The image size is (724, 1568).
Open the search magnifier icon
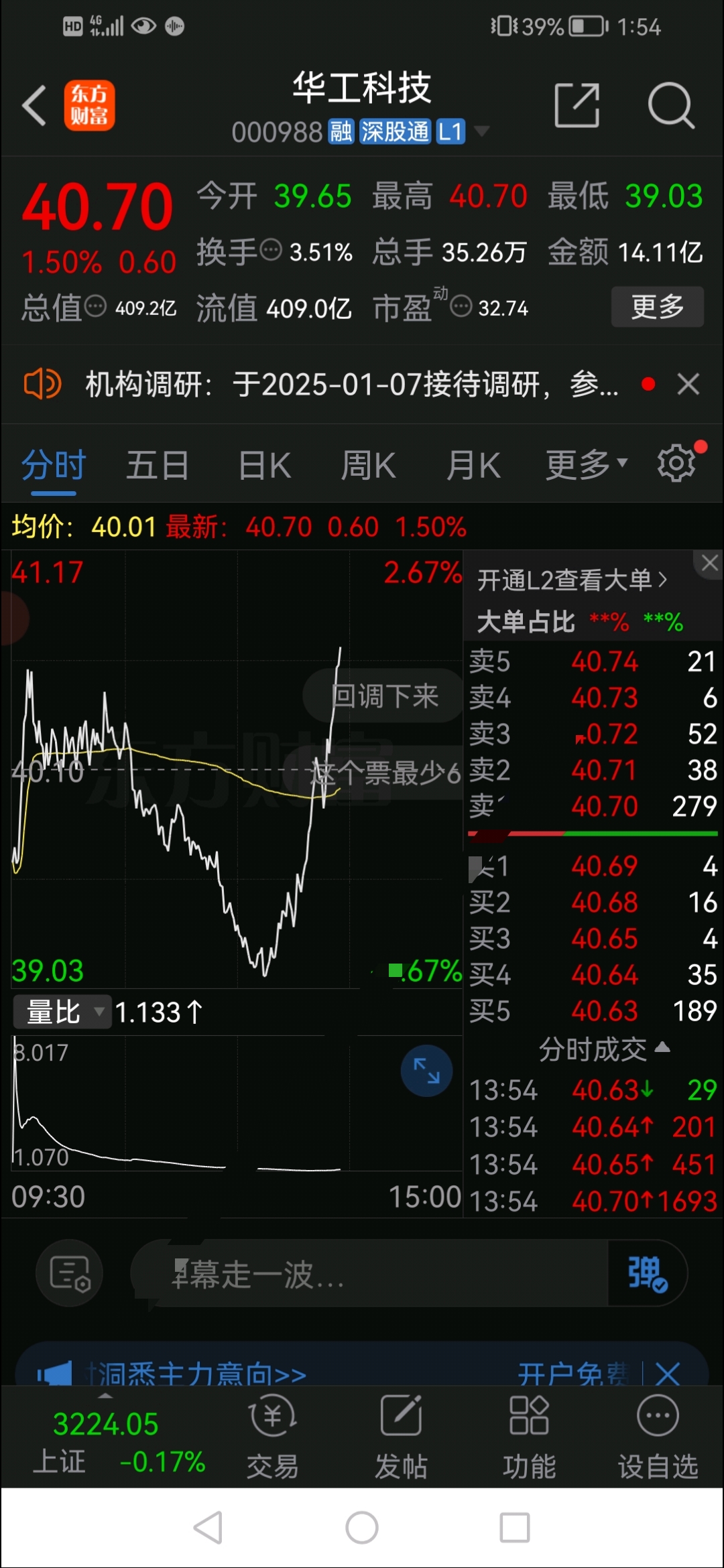(670, 106)
